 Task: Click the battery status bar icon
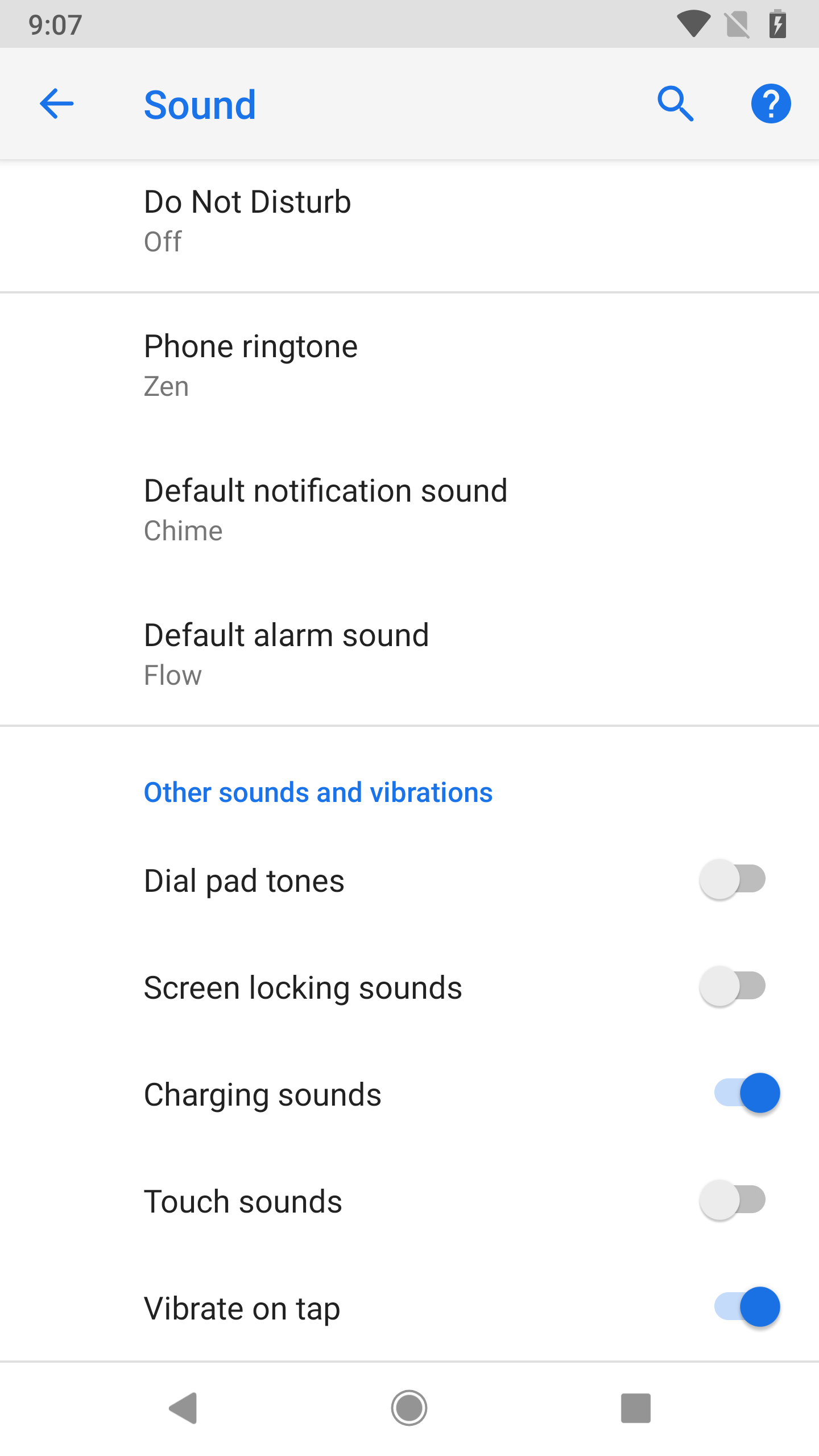(x=777, y=24)
